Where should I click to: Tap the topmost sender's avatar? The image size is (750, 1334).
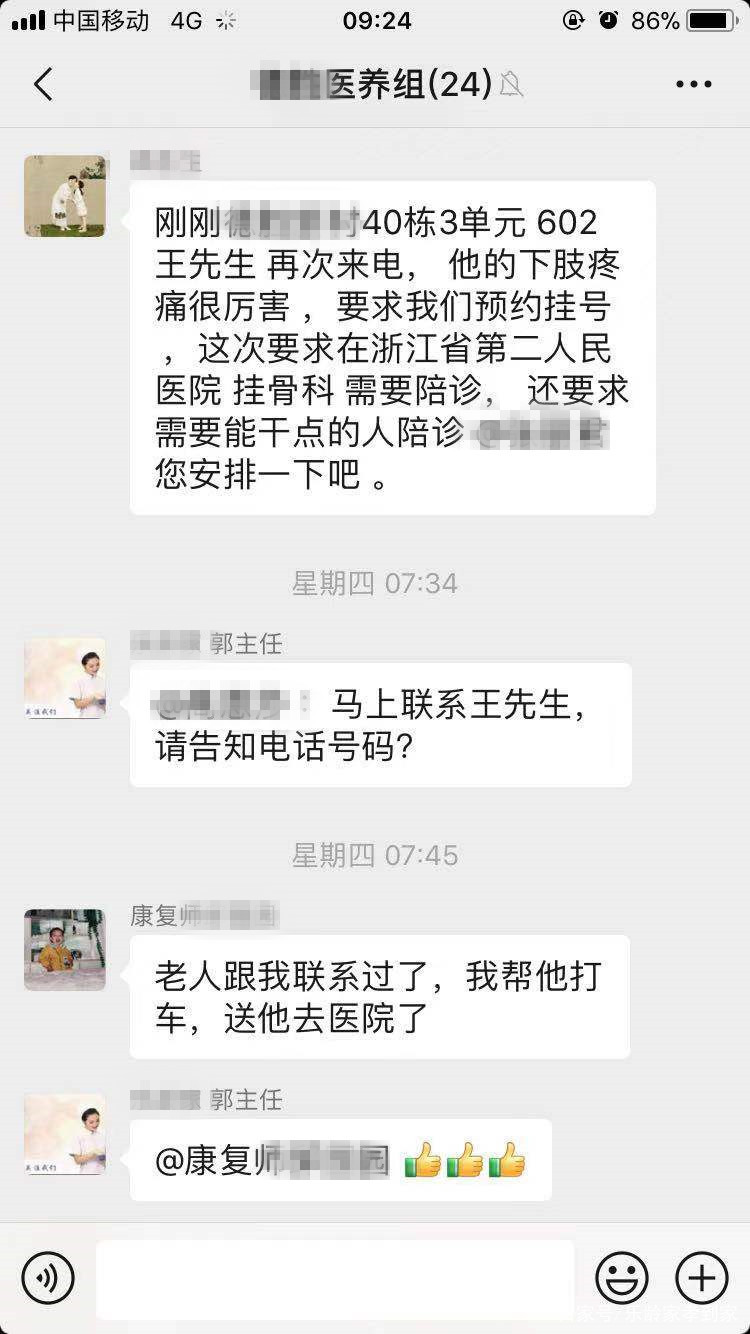coord(64,196)
